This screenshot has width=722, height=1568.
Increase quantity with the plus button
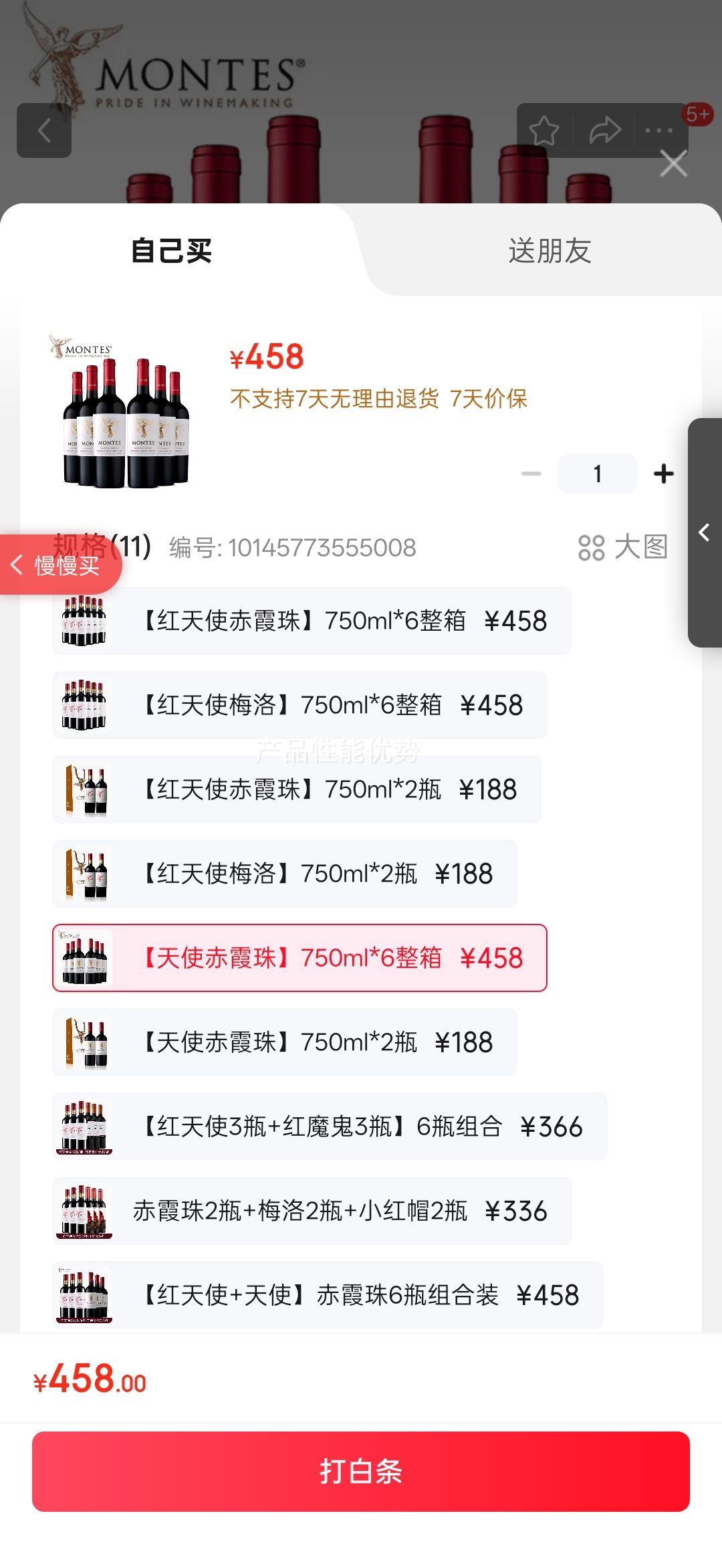point(665,473)
